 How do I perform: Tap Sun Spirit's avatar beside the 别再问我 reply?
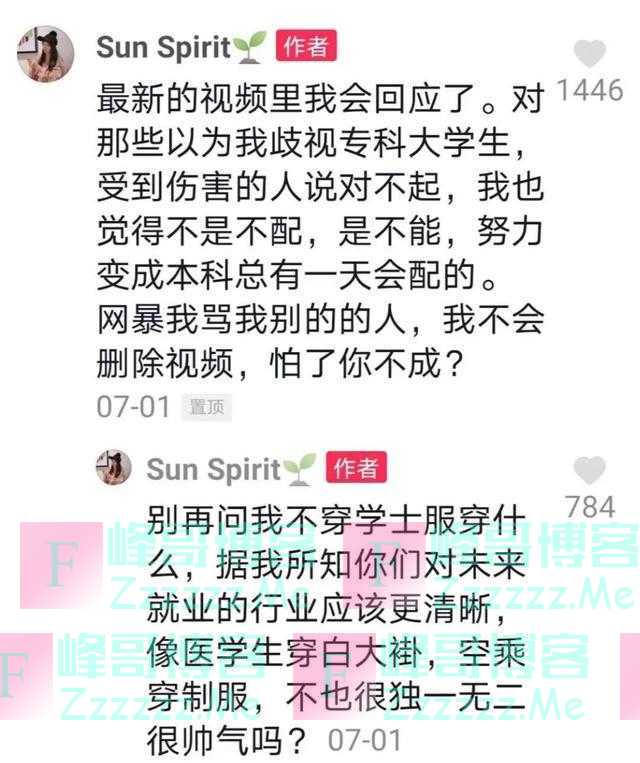pos(114,467)
